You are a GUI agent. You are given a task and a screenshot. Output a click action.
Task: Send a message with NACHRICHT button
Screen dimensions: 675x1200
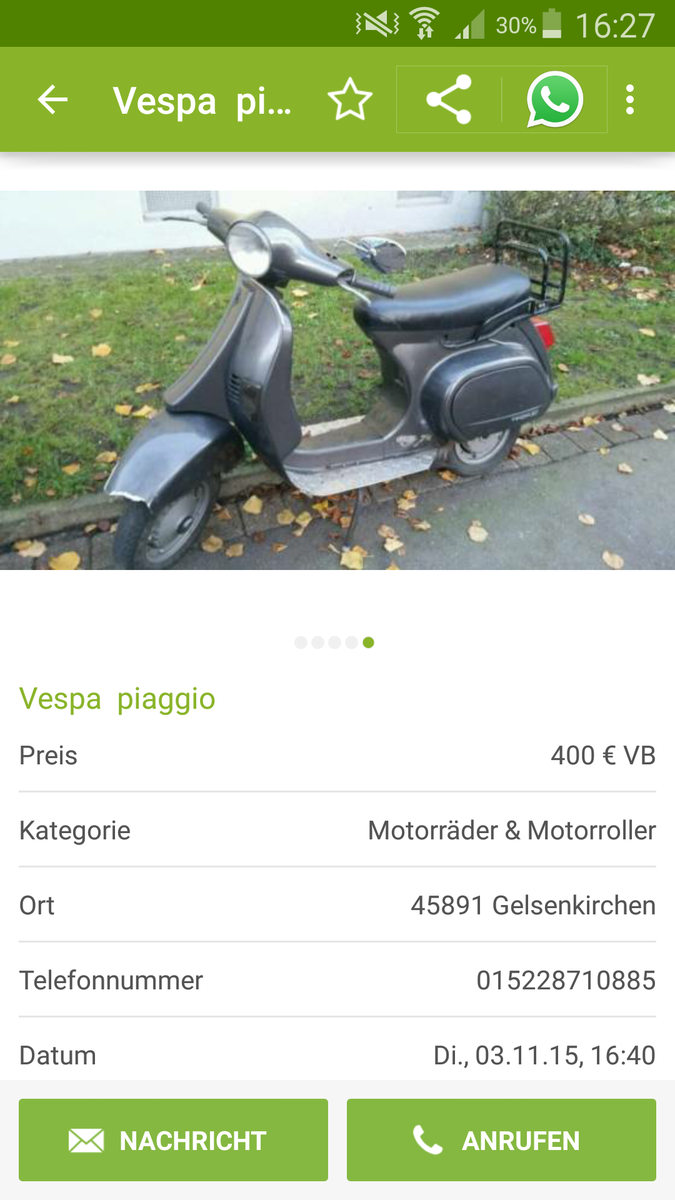[x=173, y=1140]
